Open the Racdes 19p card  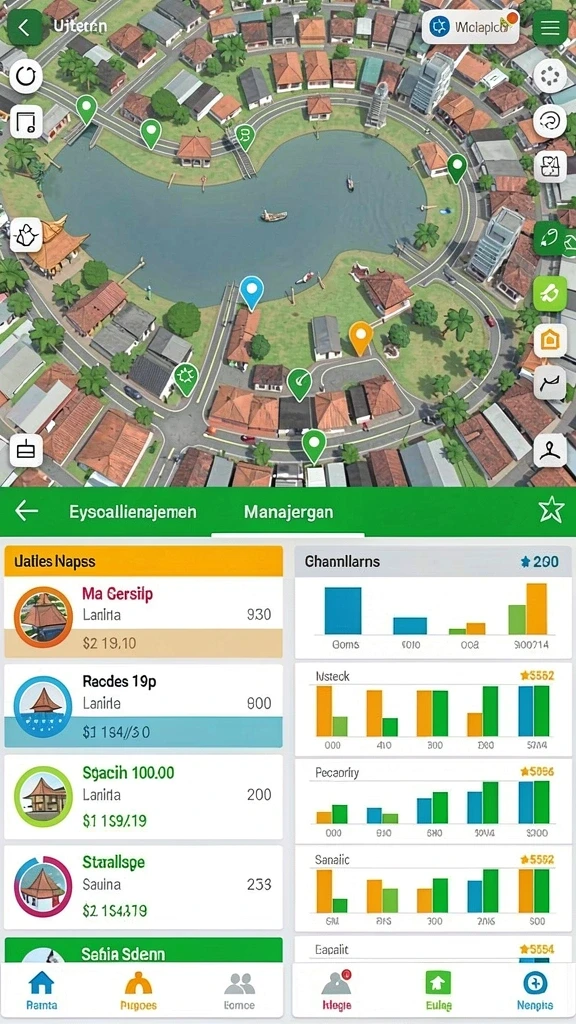pyautogui.click(x=144, y=706)
